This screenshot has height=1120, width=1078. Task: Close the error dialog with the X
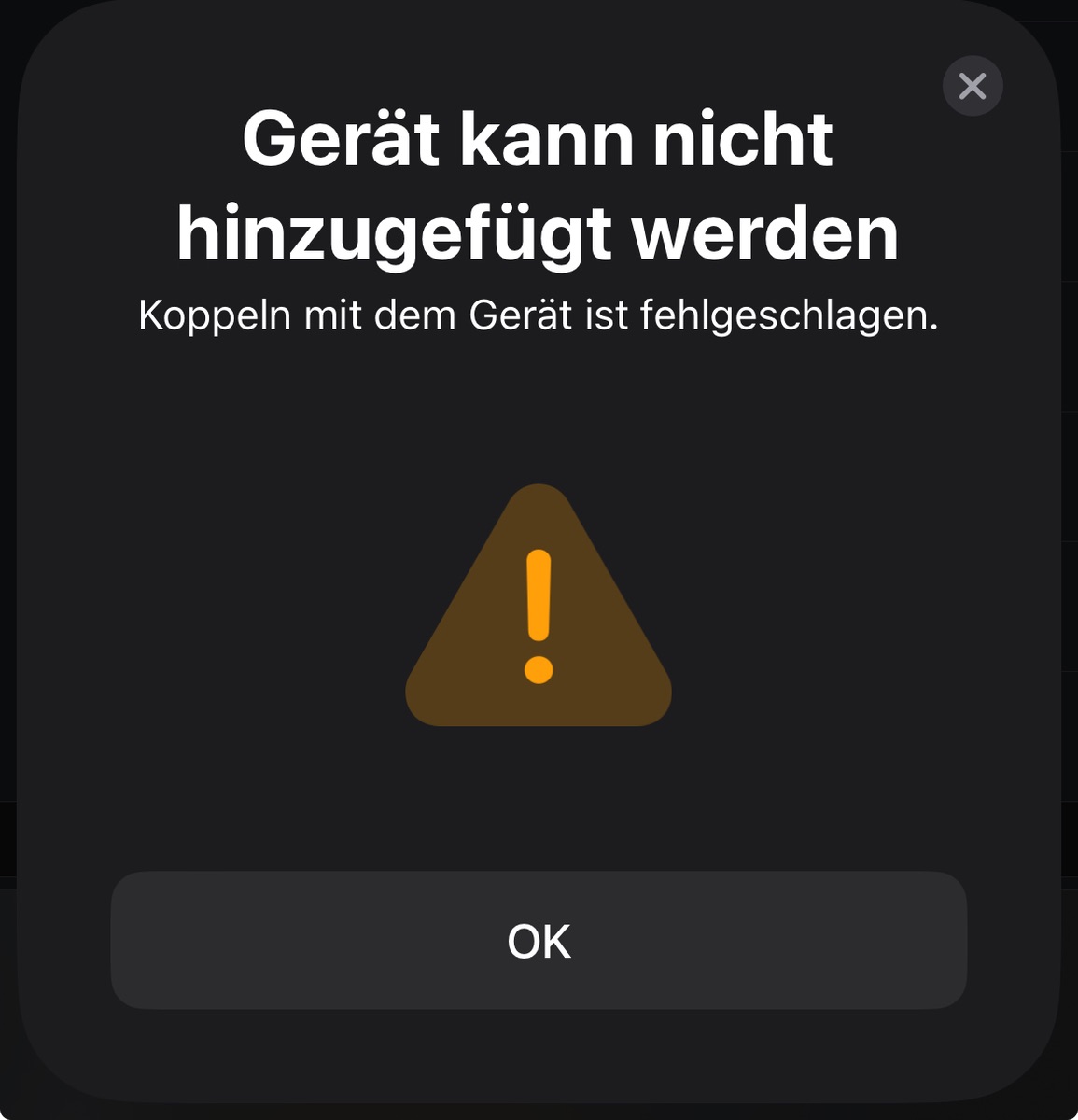point(973,87)
